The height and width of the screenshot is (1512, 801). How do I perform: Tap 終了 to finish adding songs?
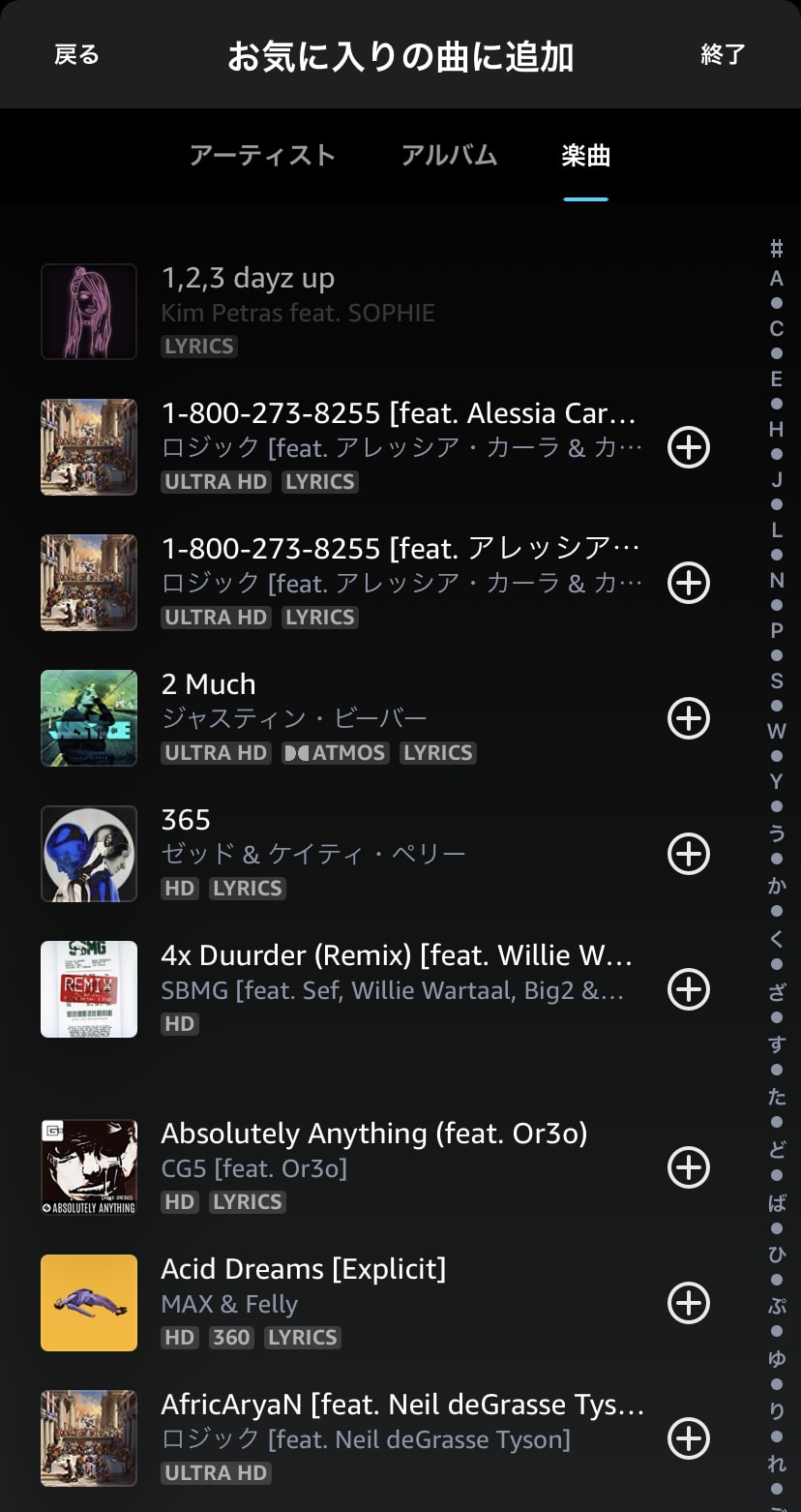pyautogui.click(x=721, y=54)
